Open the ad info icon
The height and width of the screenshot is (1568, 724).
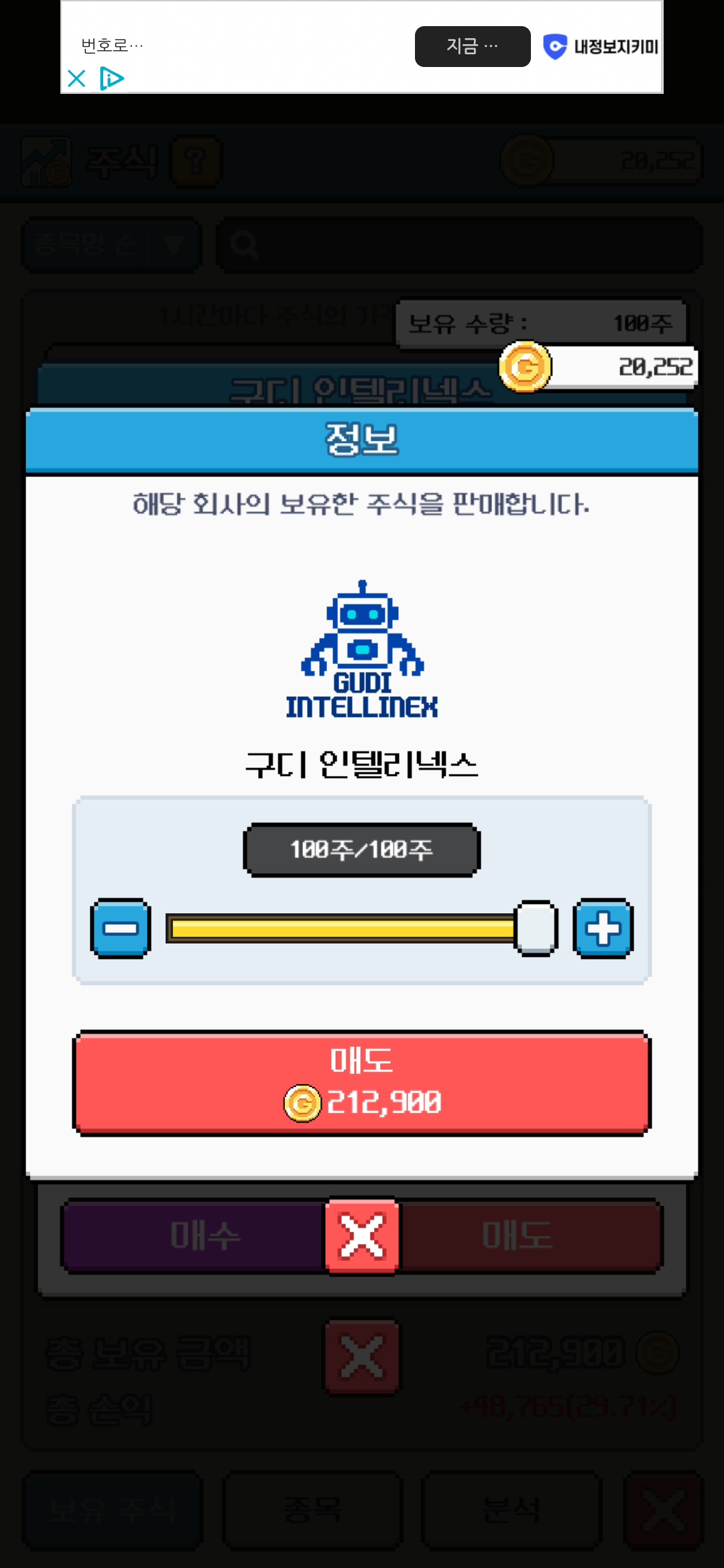point(111,78)
